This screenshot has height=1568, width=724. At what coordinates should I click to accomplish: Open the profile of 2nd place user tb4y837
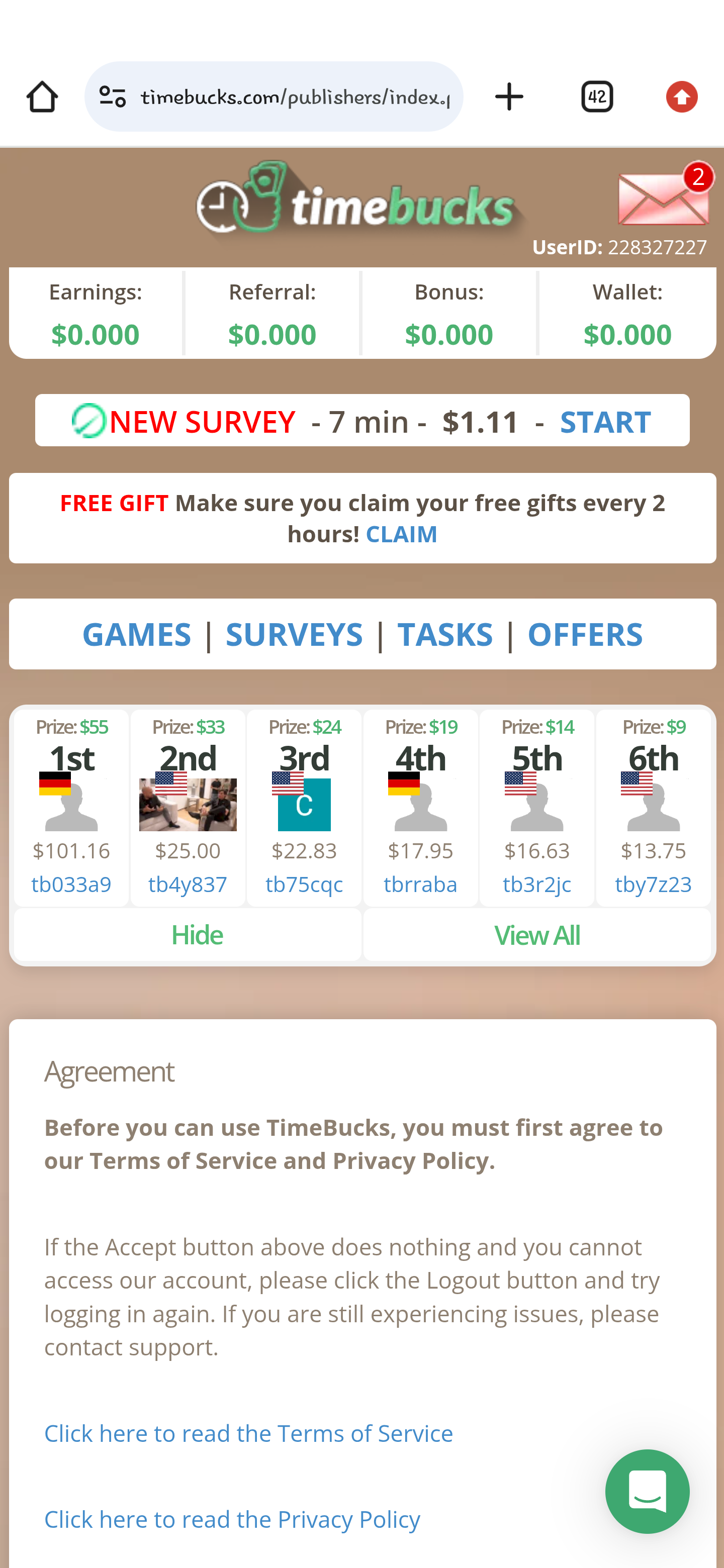(x=188, y=883)
